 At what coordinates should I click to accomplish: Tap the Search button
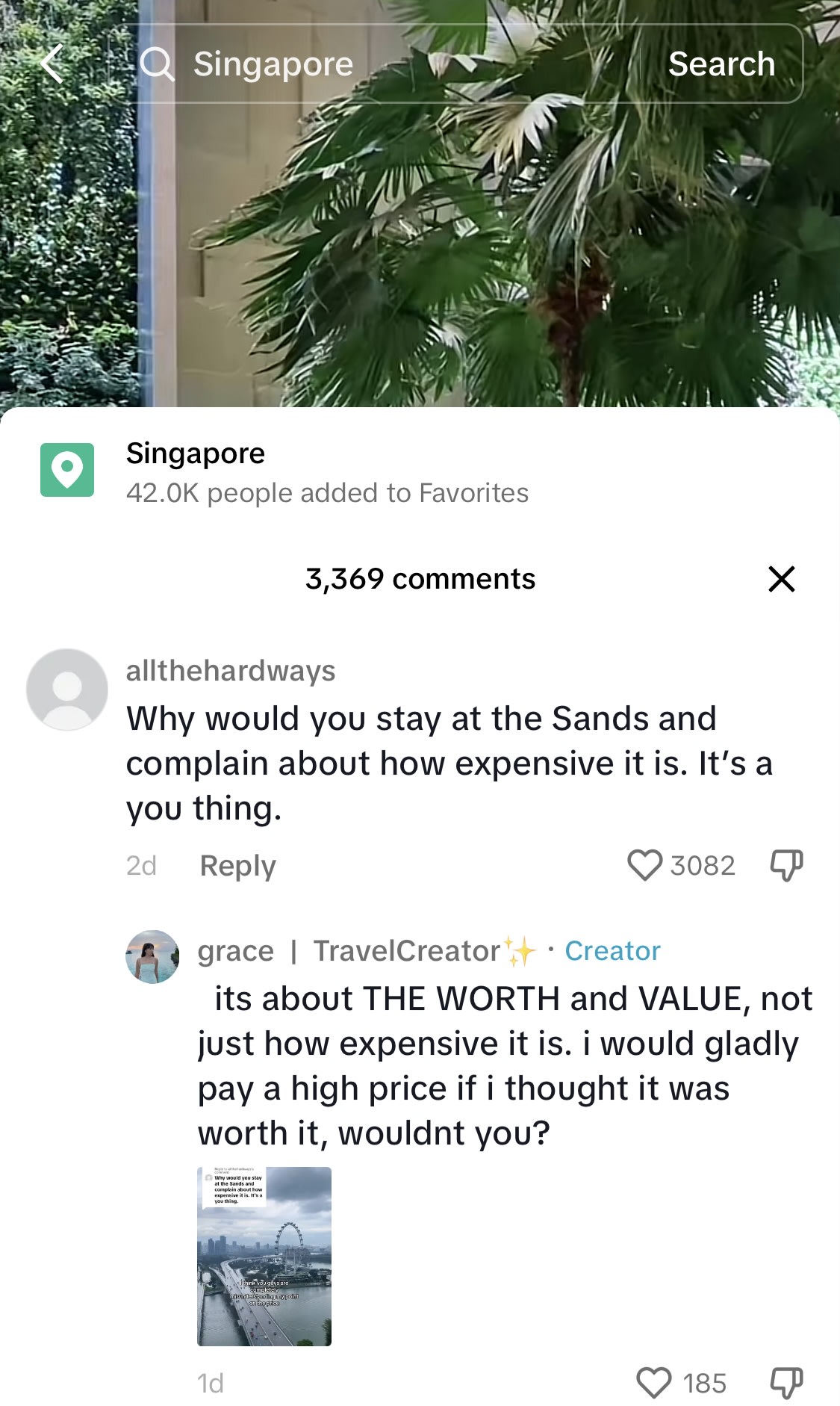(721, 64)
